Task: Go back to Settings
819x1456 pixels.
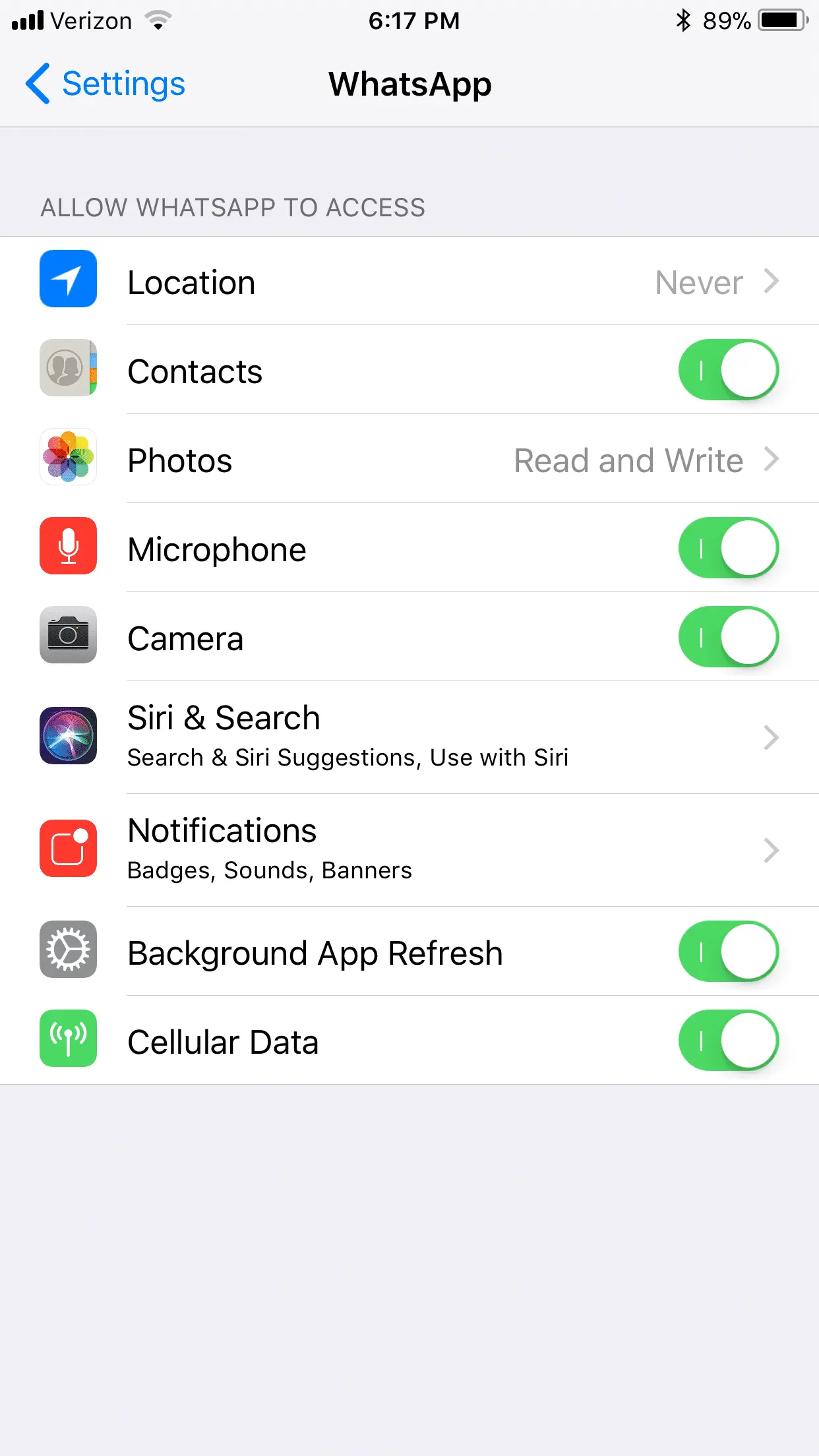Action: point(106,84)
